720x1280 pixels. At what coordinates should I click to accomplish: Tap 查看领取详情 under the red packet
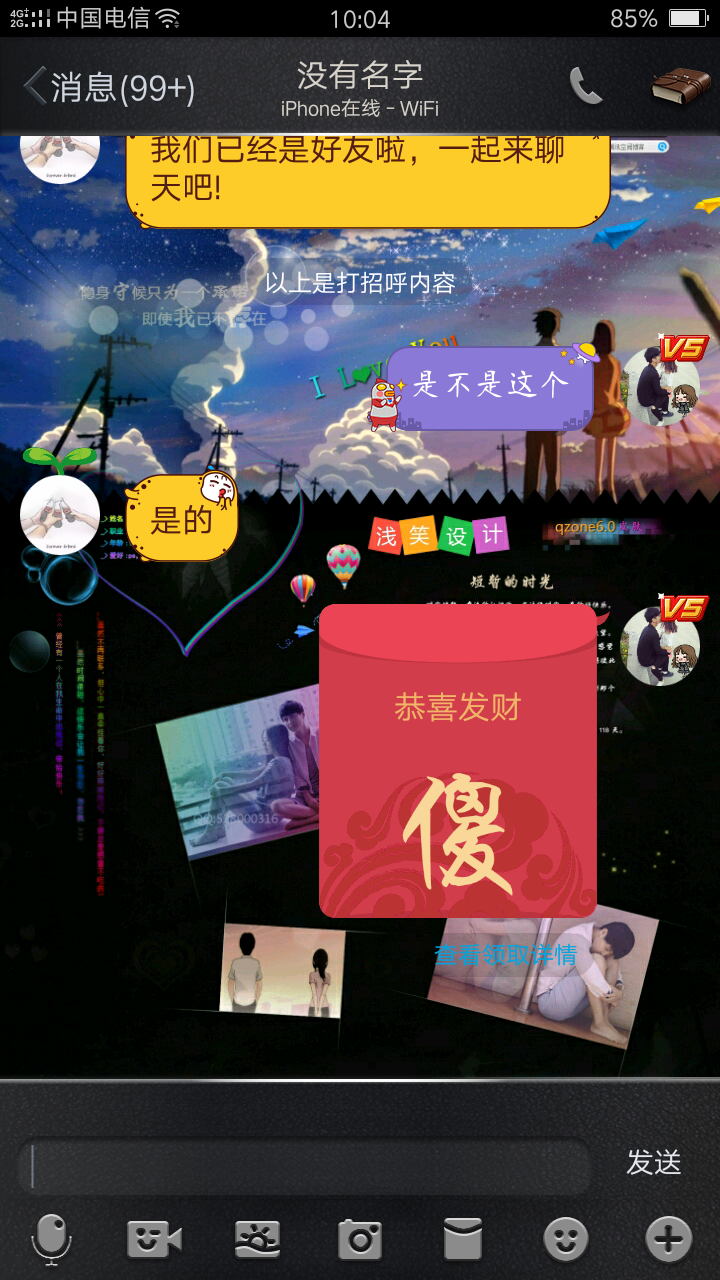[506, 954]
